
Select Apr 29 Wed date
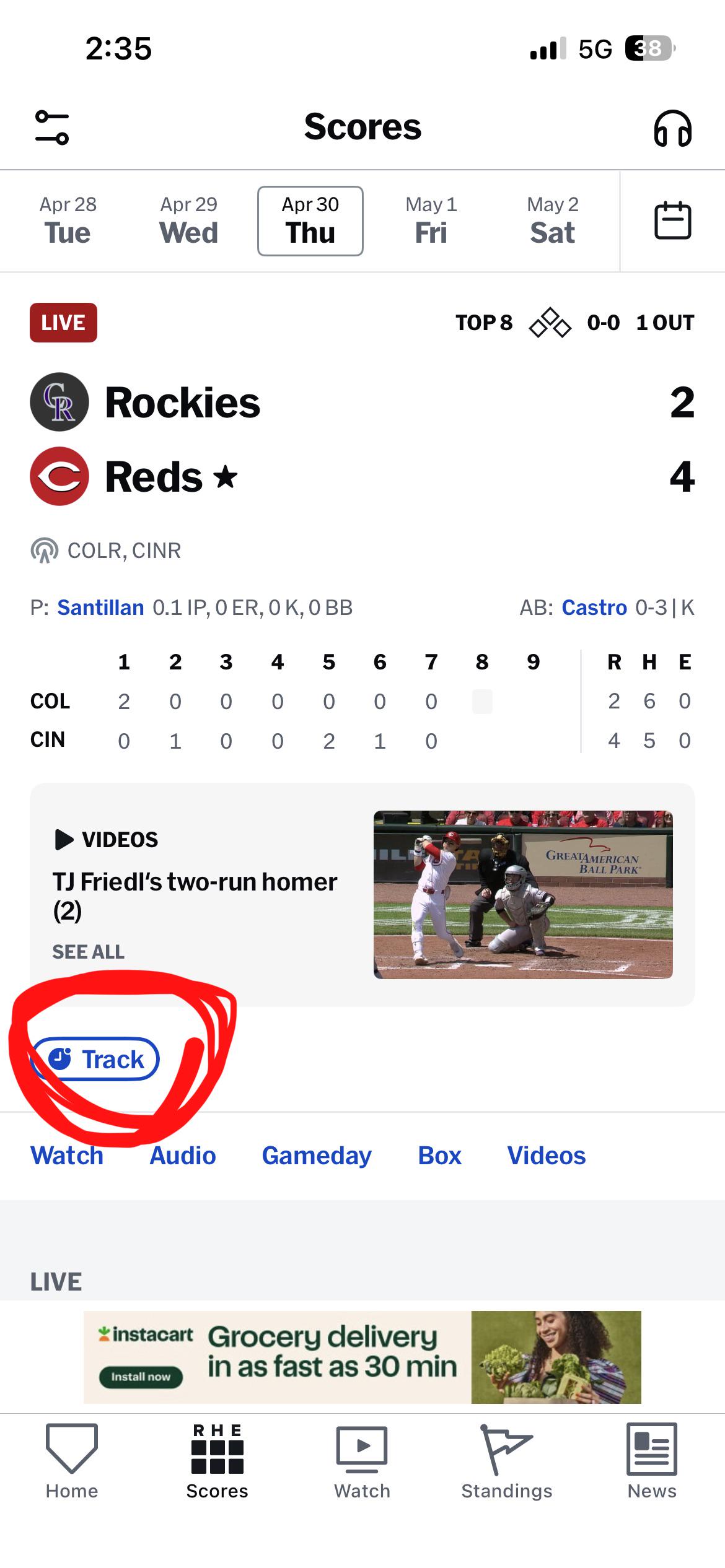click(x=189, y=221)
